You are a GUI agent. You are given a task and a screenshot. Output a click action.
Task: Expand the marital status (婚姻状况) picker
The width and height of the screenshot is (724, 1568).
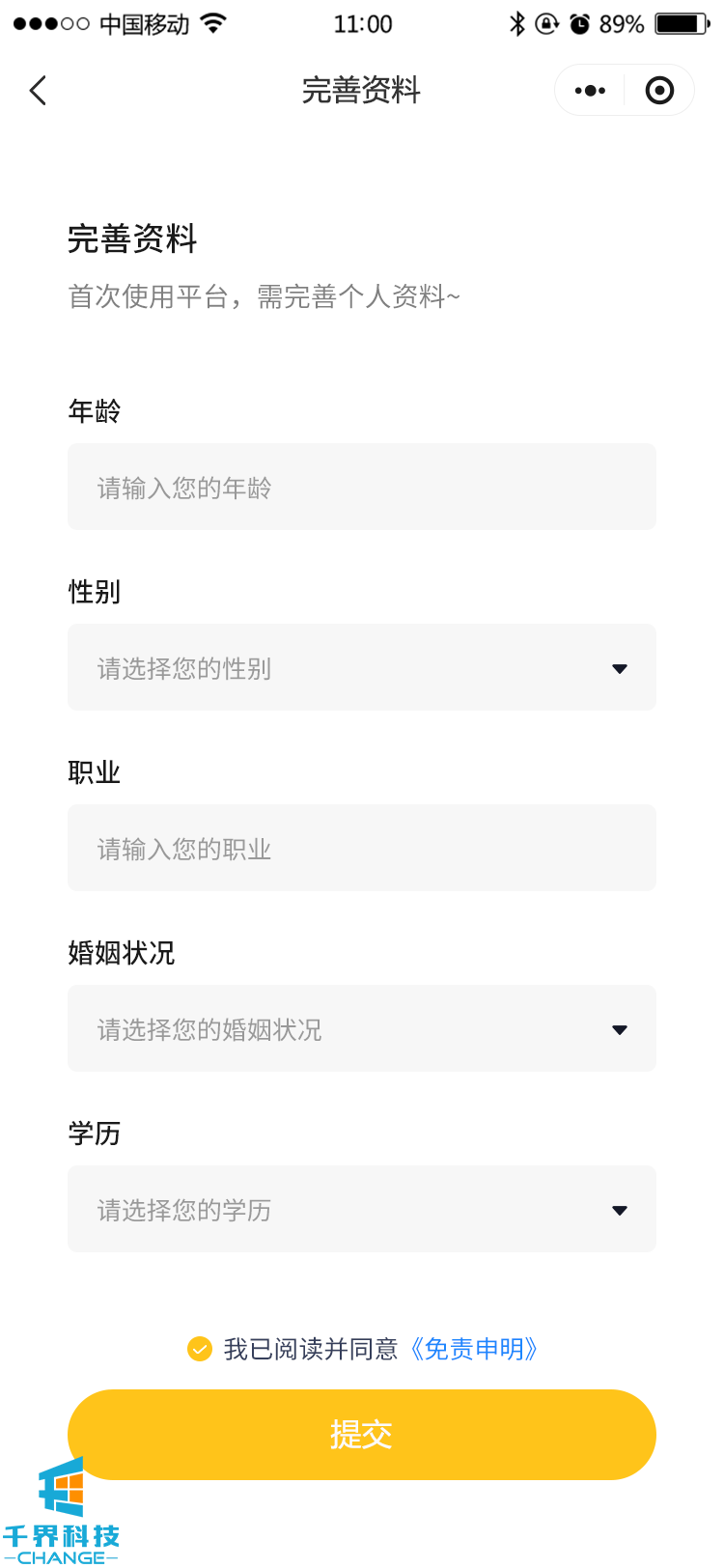click(362, 1028)
